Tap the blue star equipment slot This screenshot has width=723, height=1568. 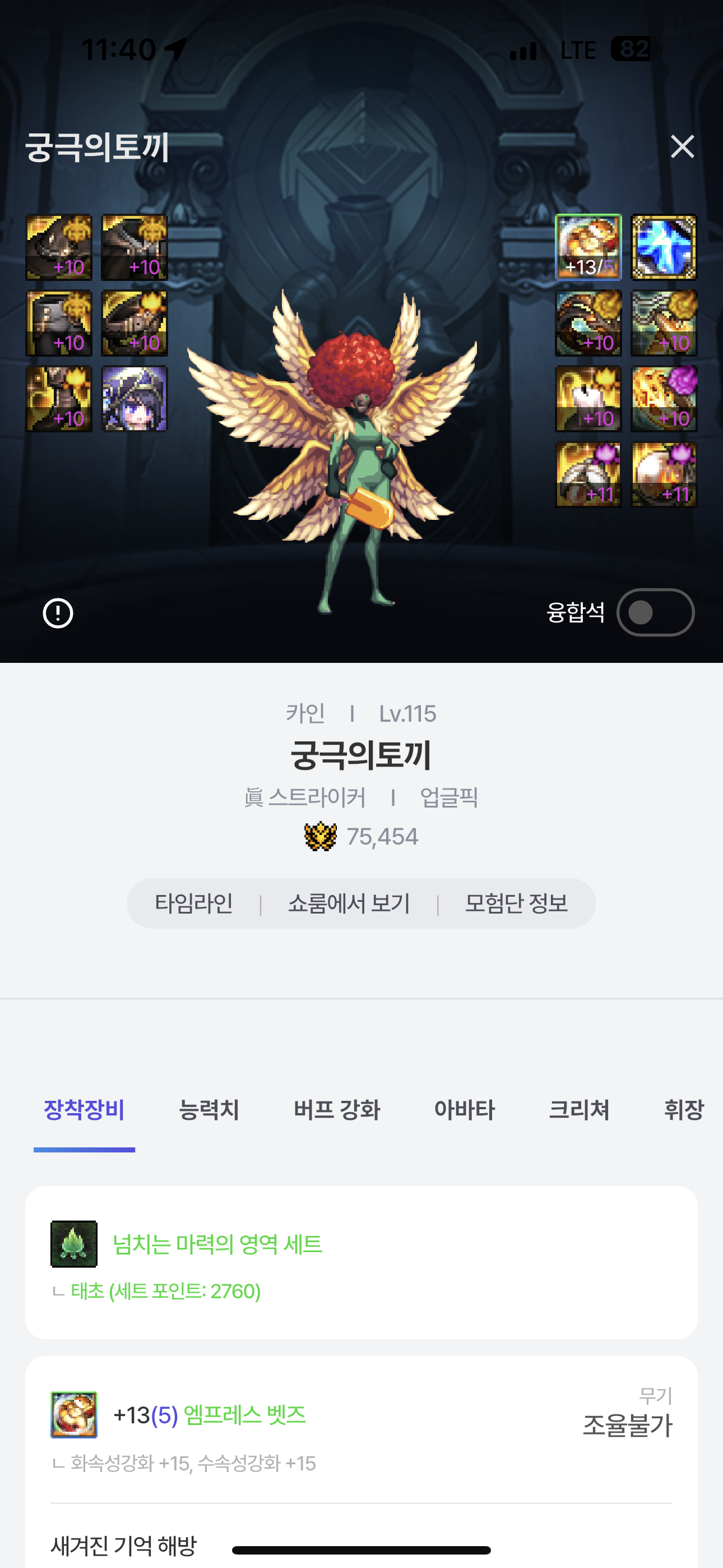pyautogui.click(x=664, y=247)
